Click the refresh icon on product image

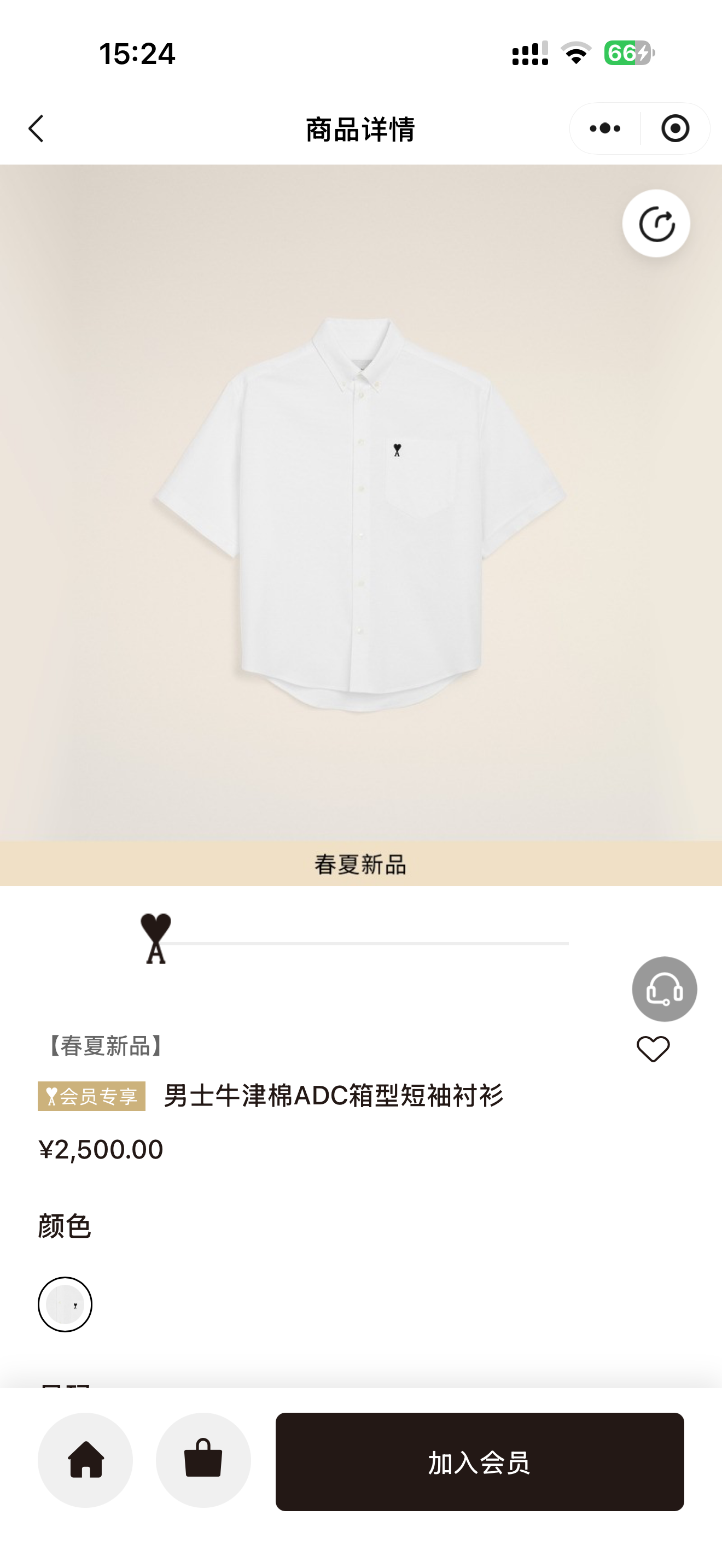656,224
